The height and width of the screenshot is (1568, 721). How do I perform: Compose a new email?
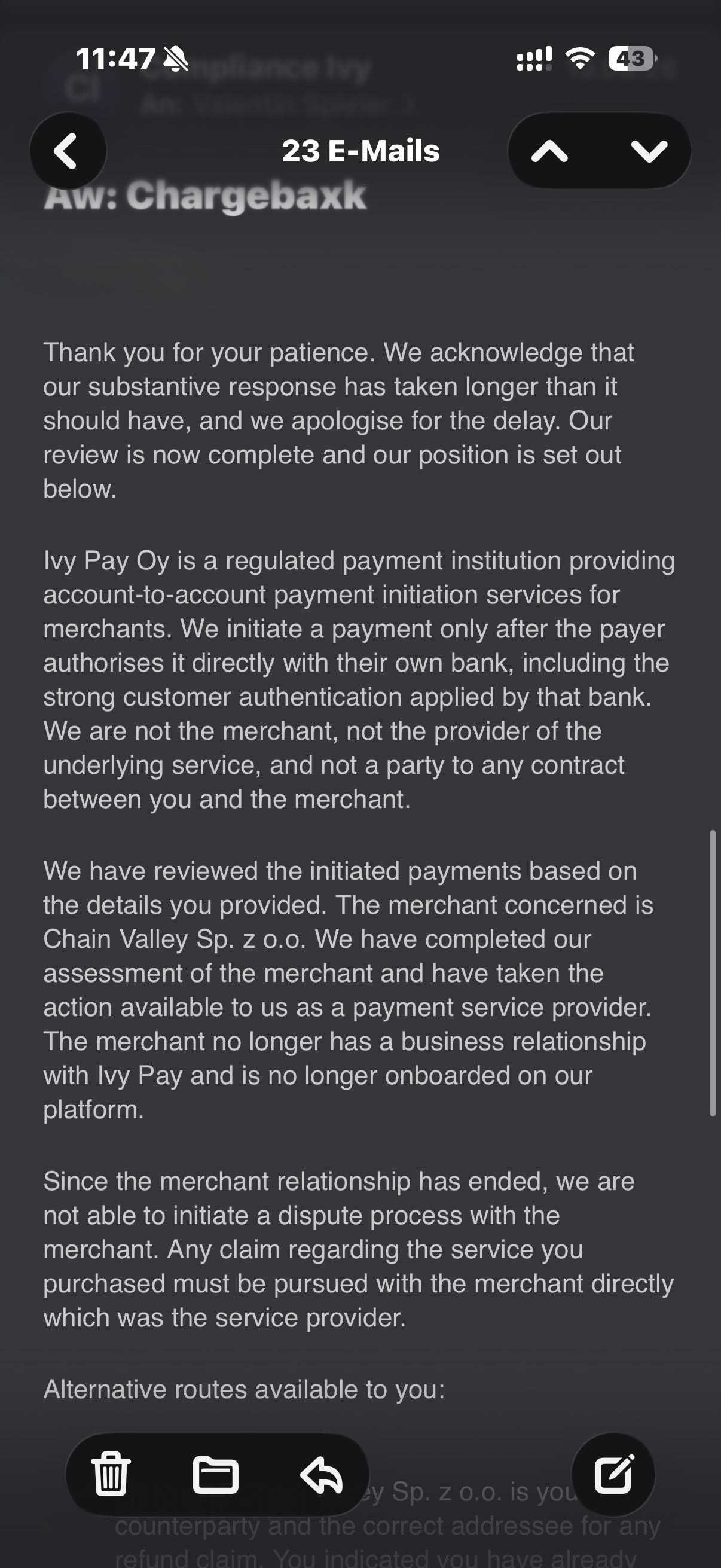pos(613,1474)
